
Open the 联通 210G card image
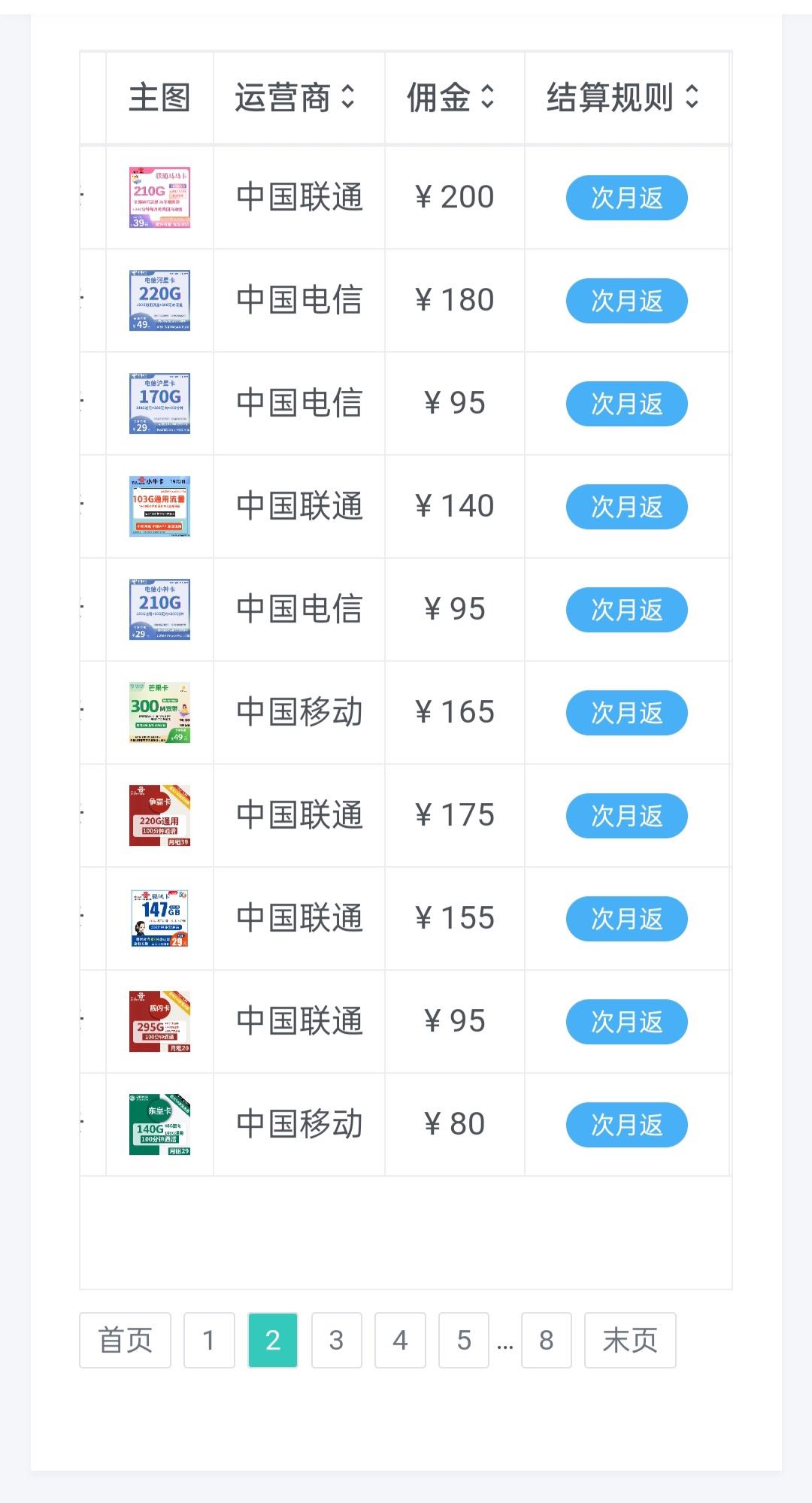159,197
